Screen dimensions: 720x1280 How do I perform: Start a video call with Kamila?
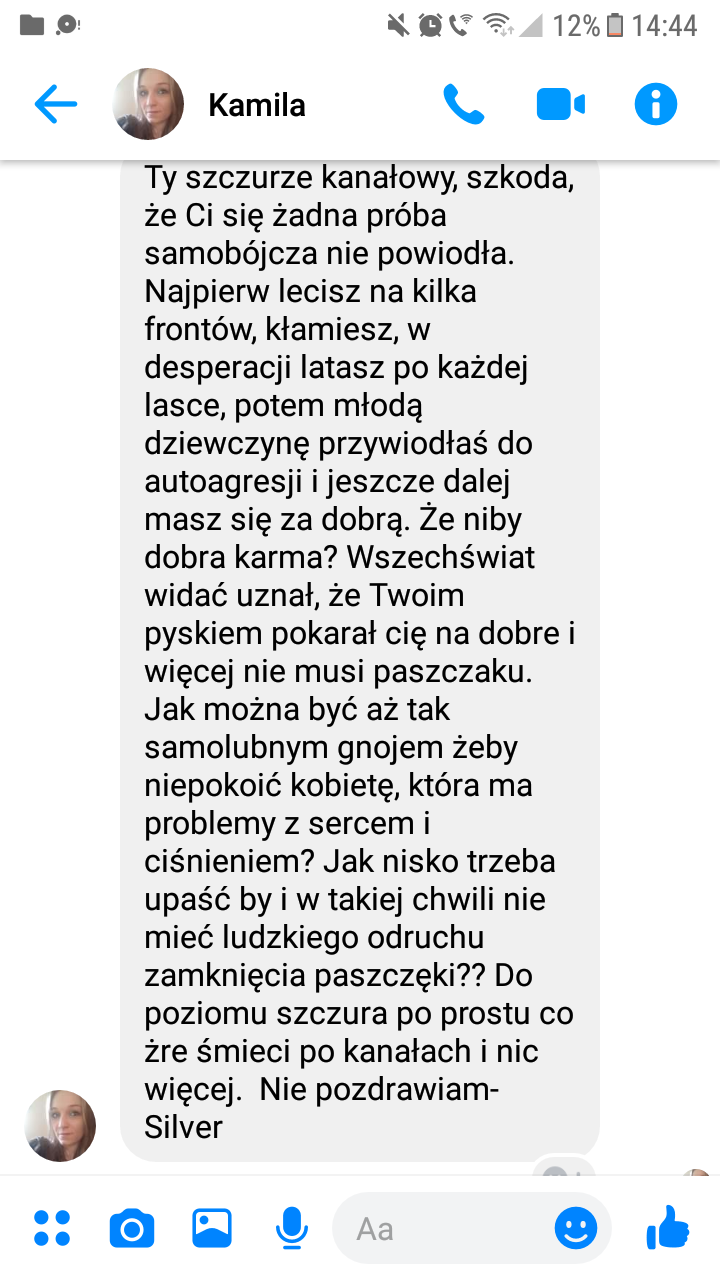[x=560, y=104]
